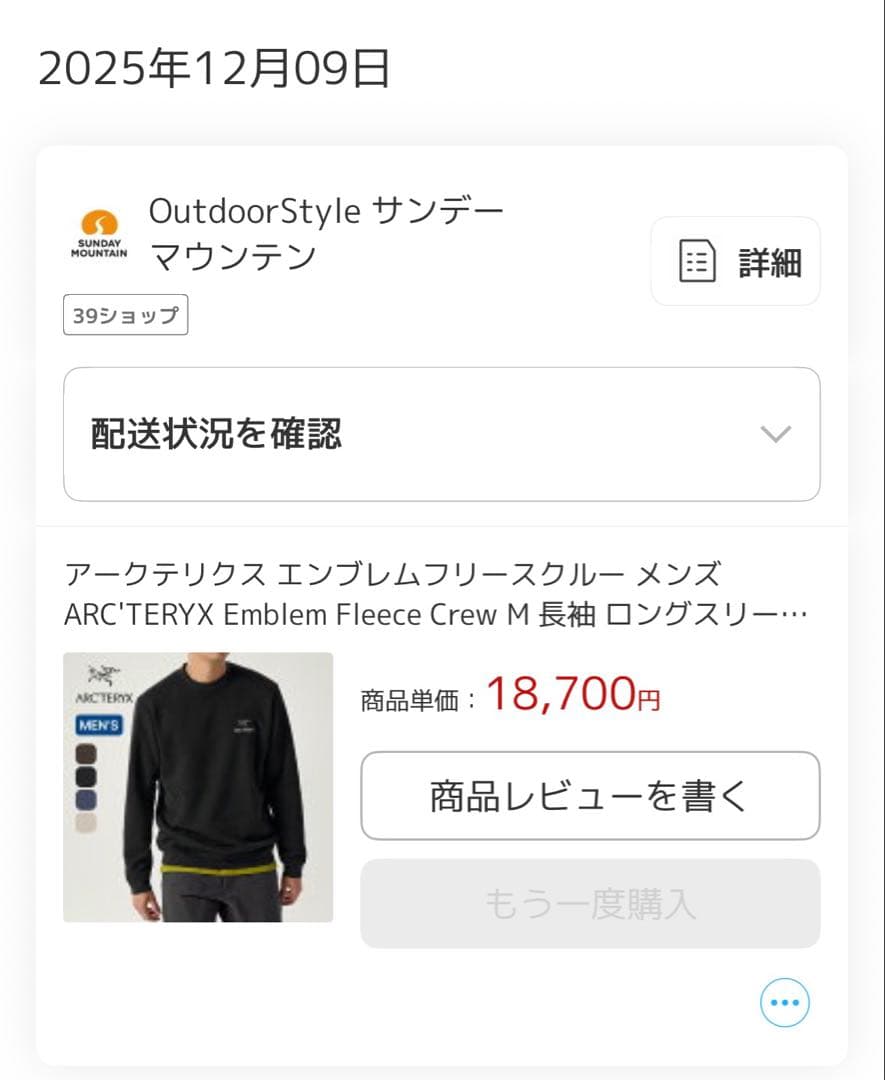The width and height of the screenshot is (885, 1080).
Task: Open the more actions menu for this order
Action: pos(784,1001)
